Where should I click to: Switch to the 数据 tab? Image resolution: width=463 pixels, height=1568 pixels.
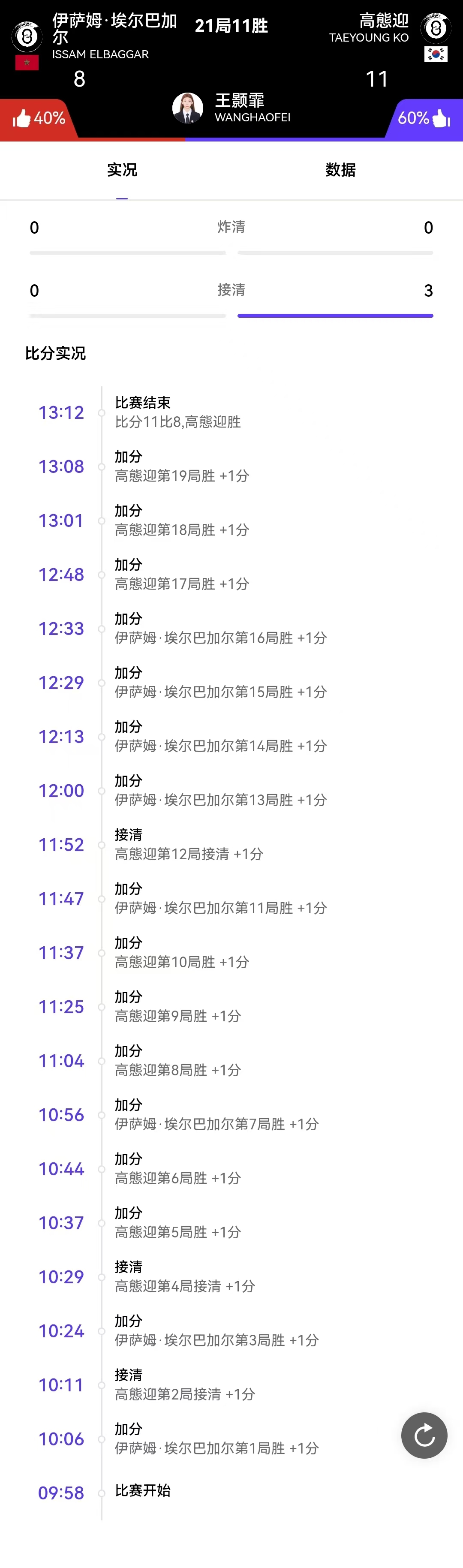(x=340, y=170)
